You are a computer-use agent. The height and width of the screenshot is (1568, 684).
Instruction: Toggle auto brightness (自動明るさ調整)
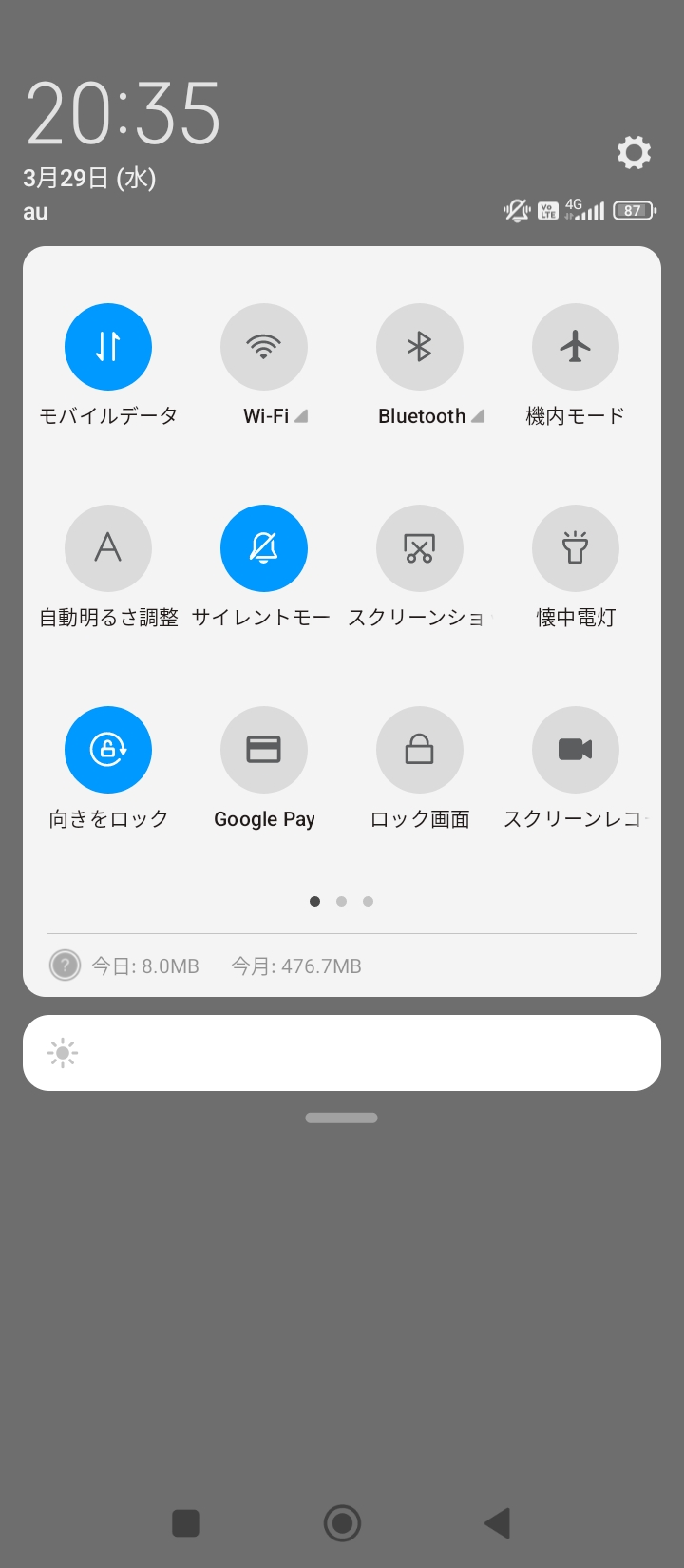108,548
